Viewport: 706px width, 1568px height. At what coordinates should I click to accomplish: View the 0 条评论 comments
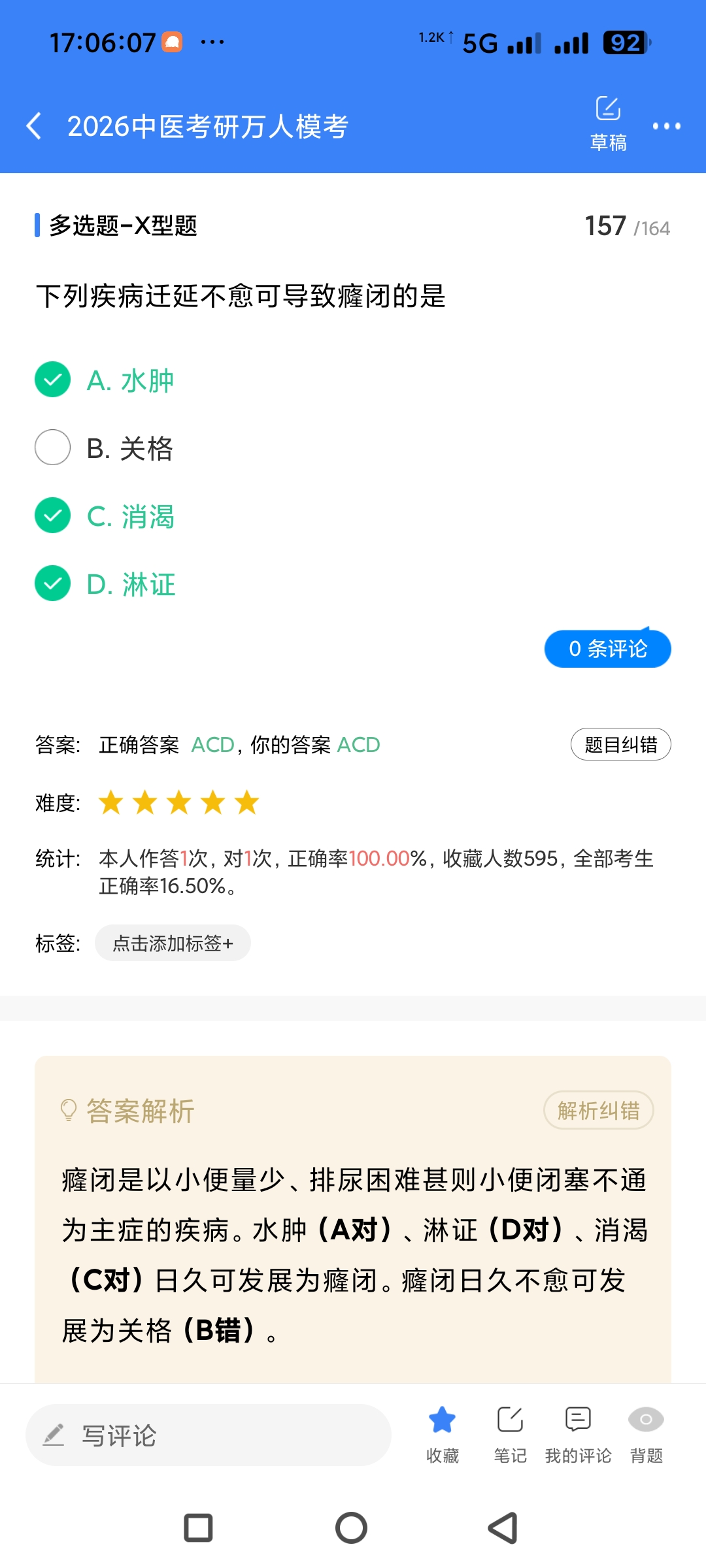(607, 649)
